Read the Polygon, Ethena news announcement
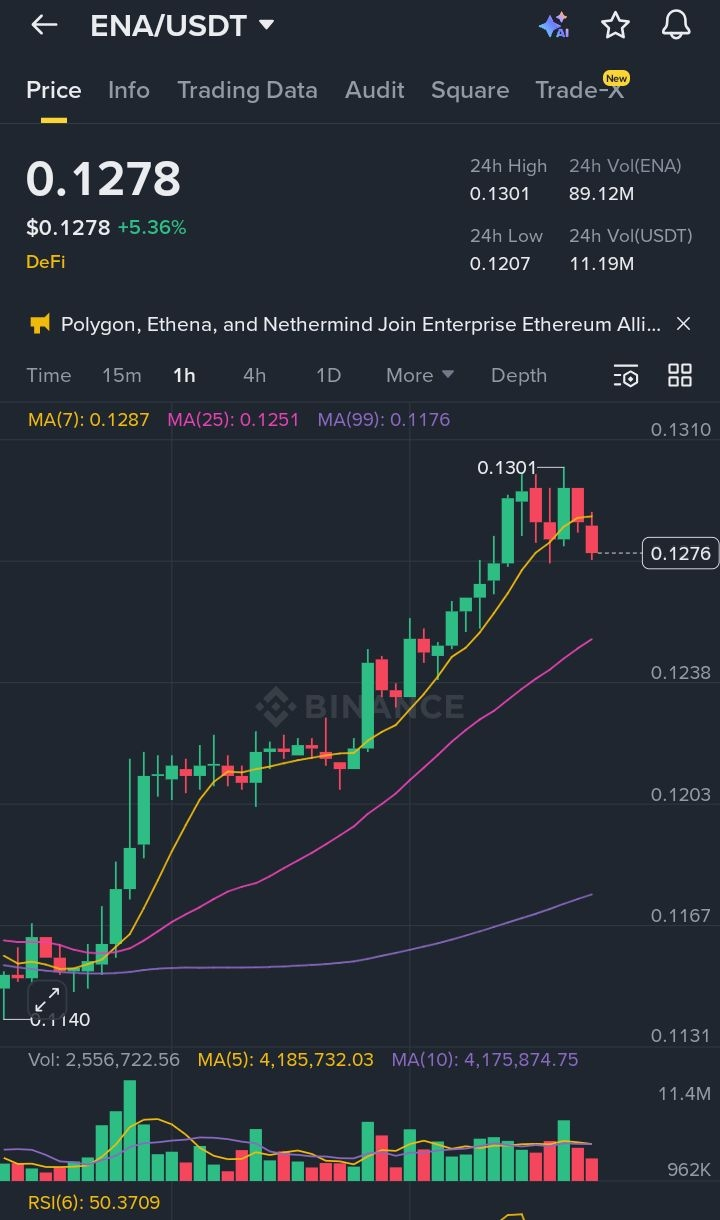 tap(360, 324)
